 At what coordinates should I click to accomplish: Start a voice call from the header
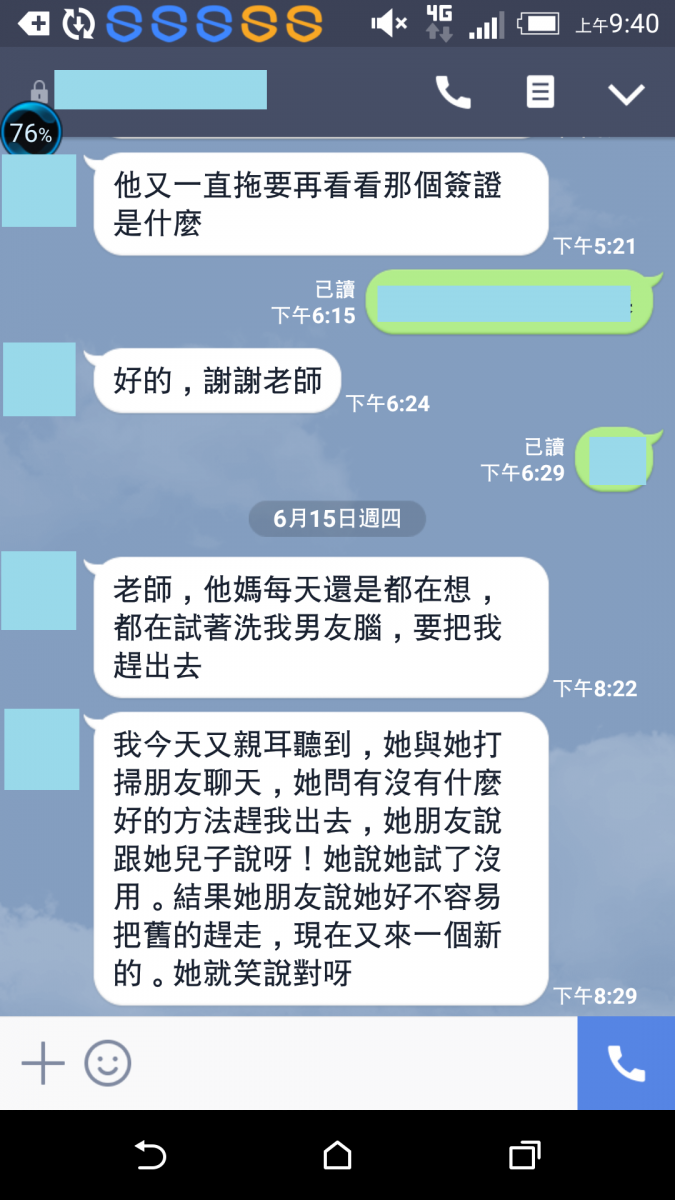click(x=453, y=93)
